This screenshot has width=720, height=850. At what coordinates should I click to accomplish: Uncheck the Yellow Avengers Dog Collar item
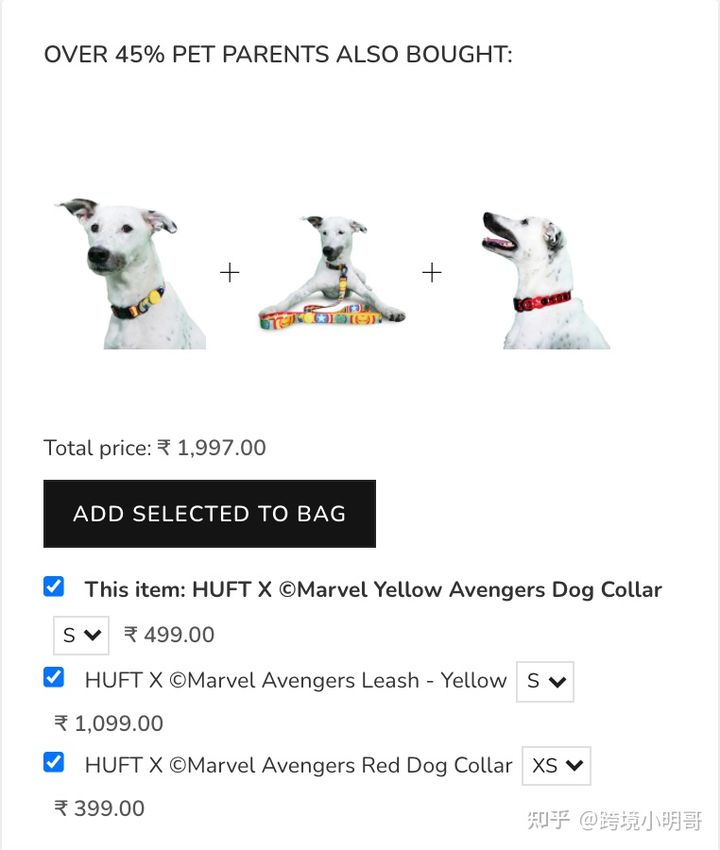click(x=54, y=587)
